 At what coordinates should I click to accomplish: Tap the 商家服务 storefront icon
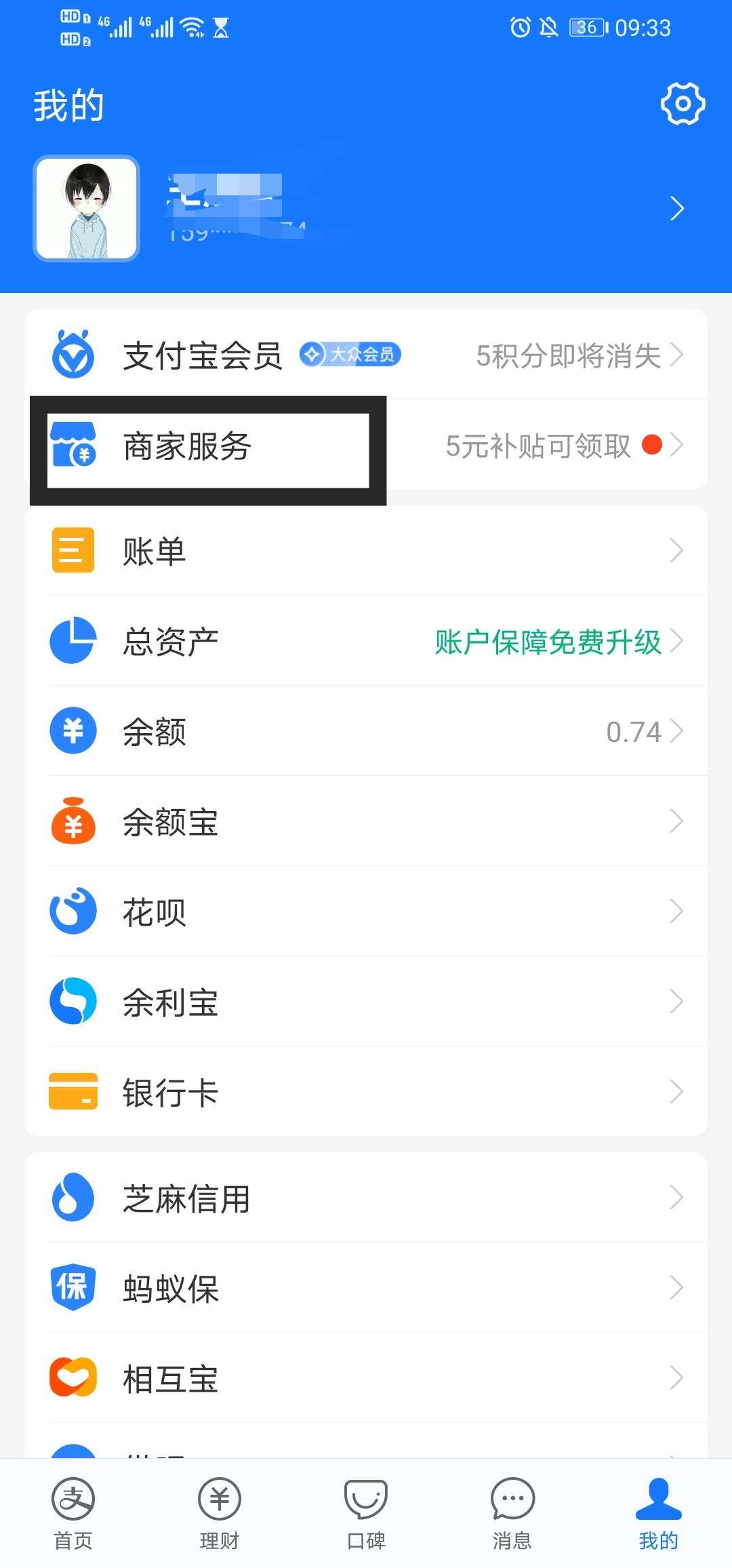(x=75, y=445)
